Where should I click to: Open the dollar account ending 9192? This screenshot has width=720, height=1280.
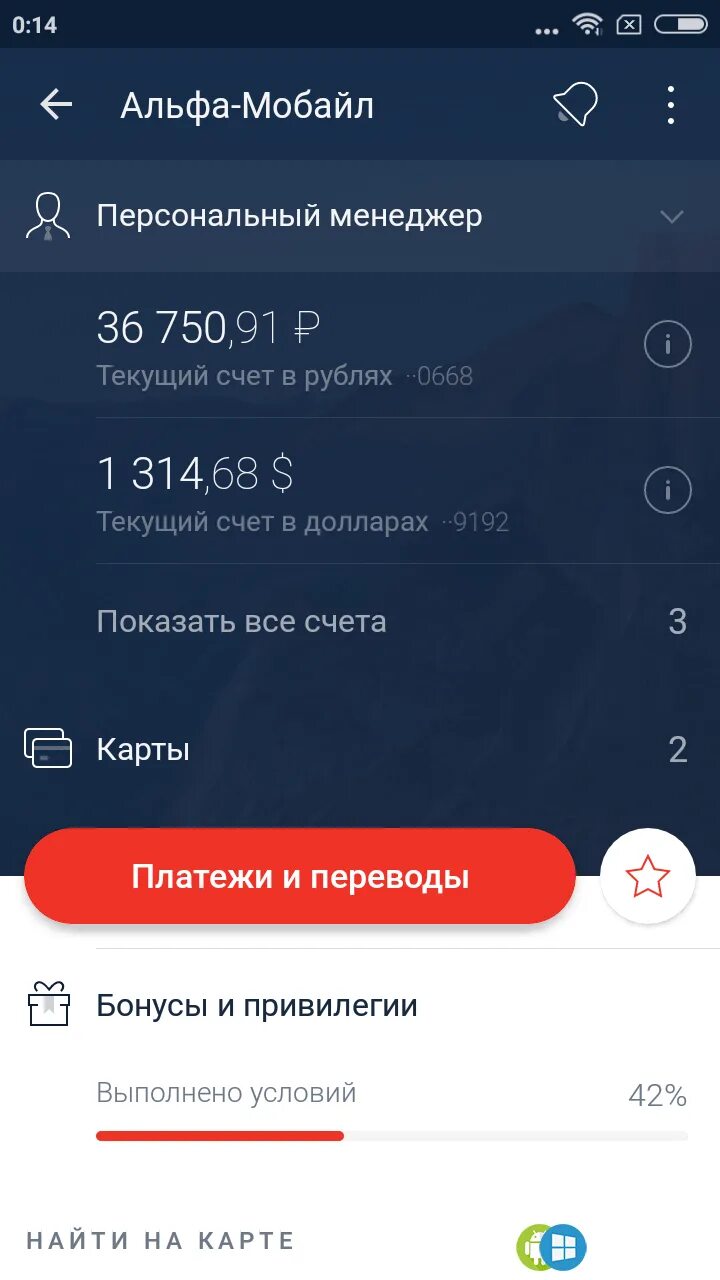300,492
